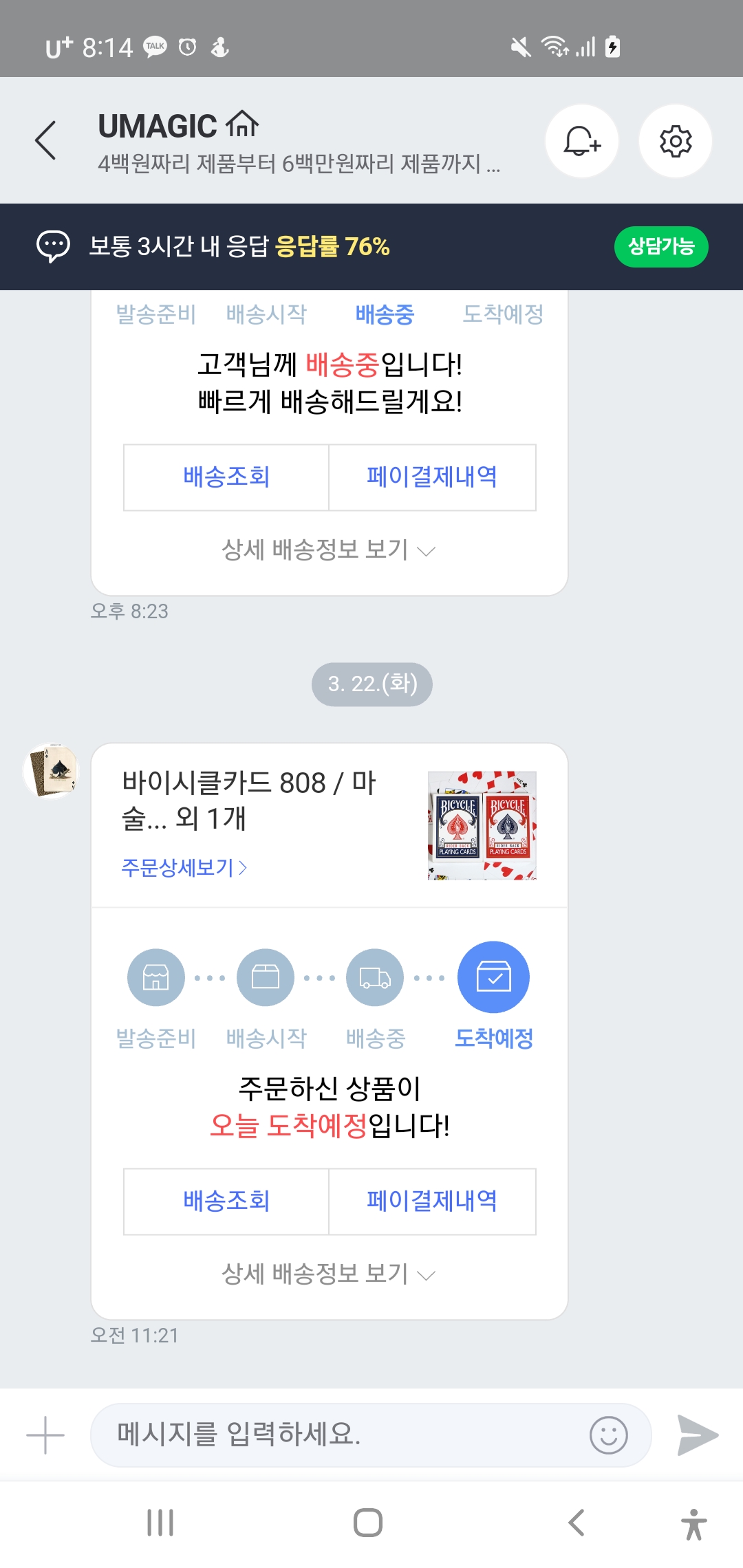Open recent apps
Viewport: 743px width, 1568px height.
[160, 1523]
